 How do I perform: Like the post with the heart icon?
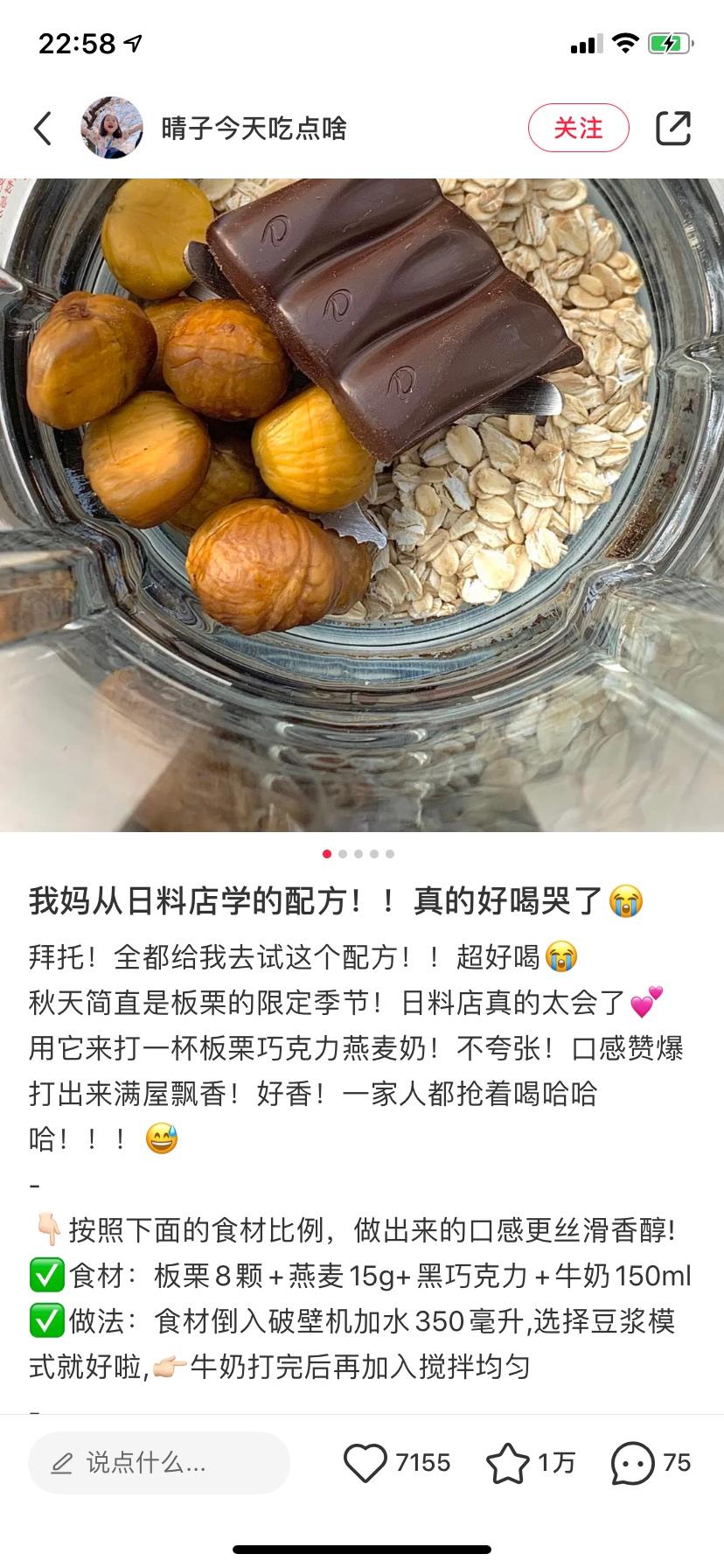tap(365, 1462)
